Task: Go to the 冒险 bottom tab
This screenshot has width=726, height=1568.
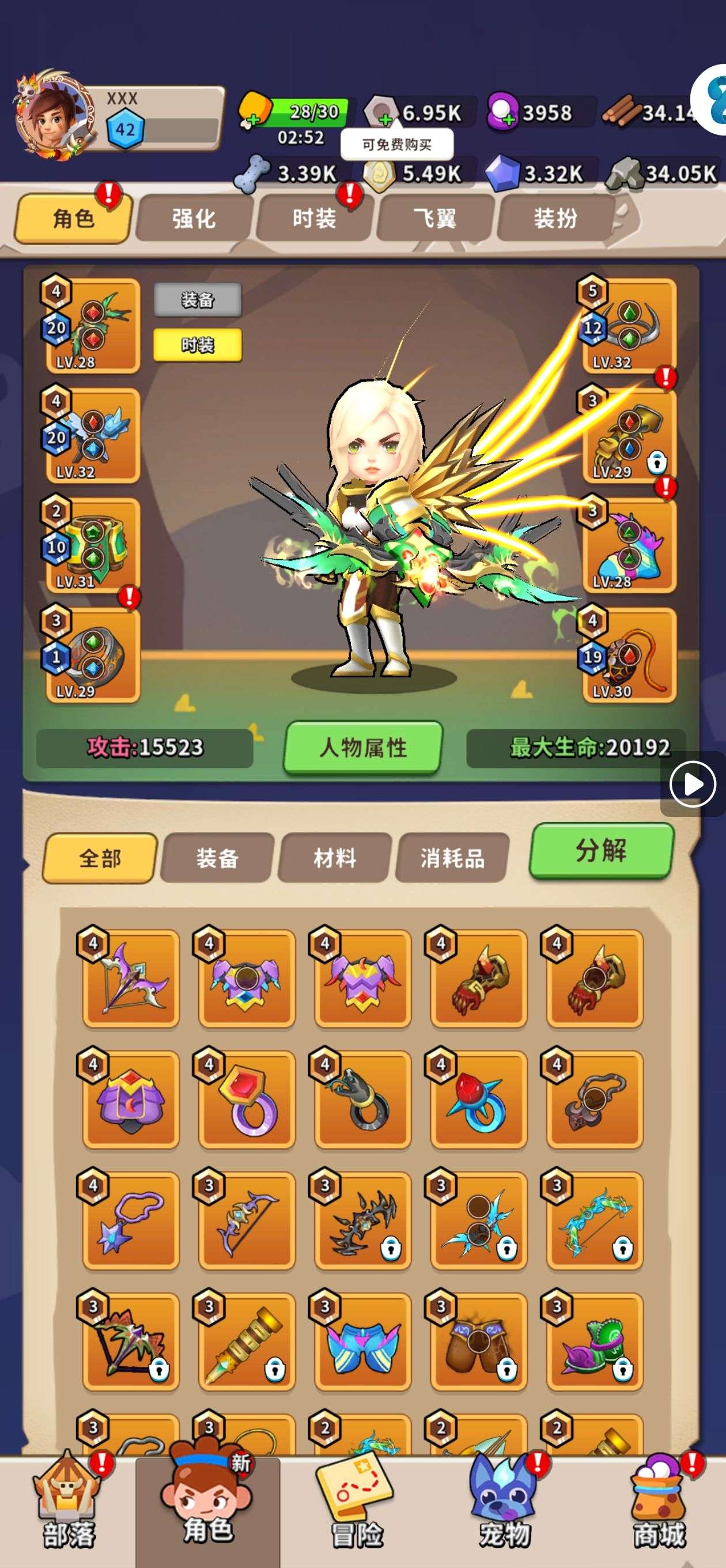Action: (357, 1511)
